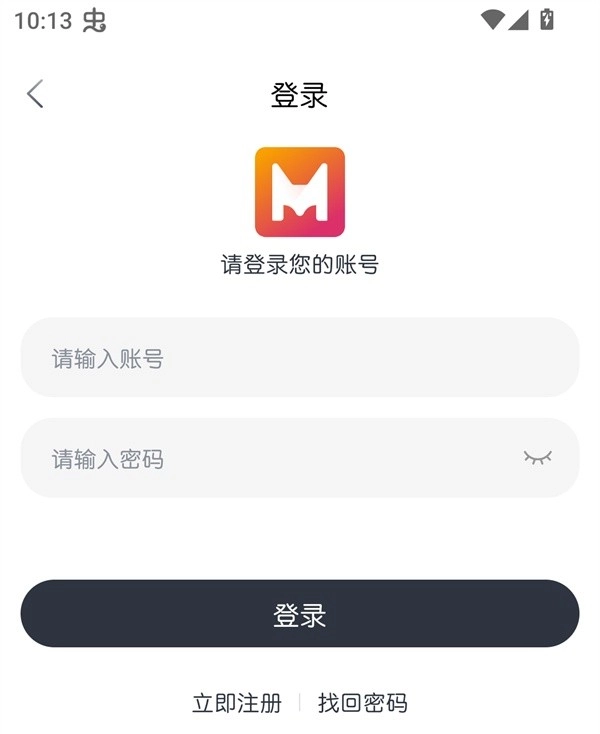
Task: Tap the 请输入账号 account field
Action: (300, 358)
